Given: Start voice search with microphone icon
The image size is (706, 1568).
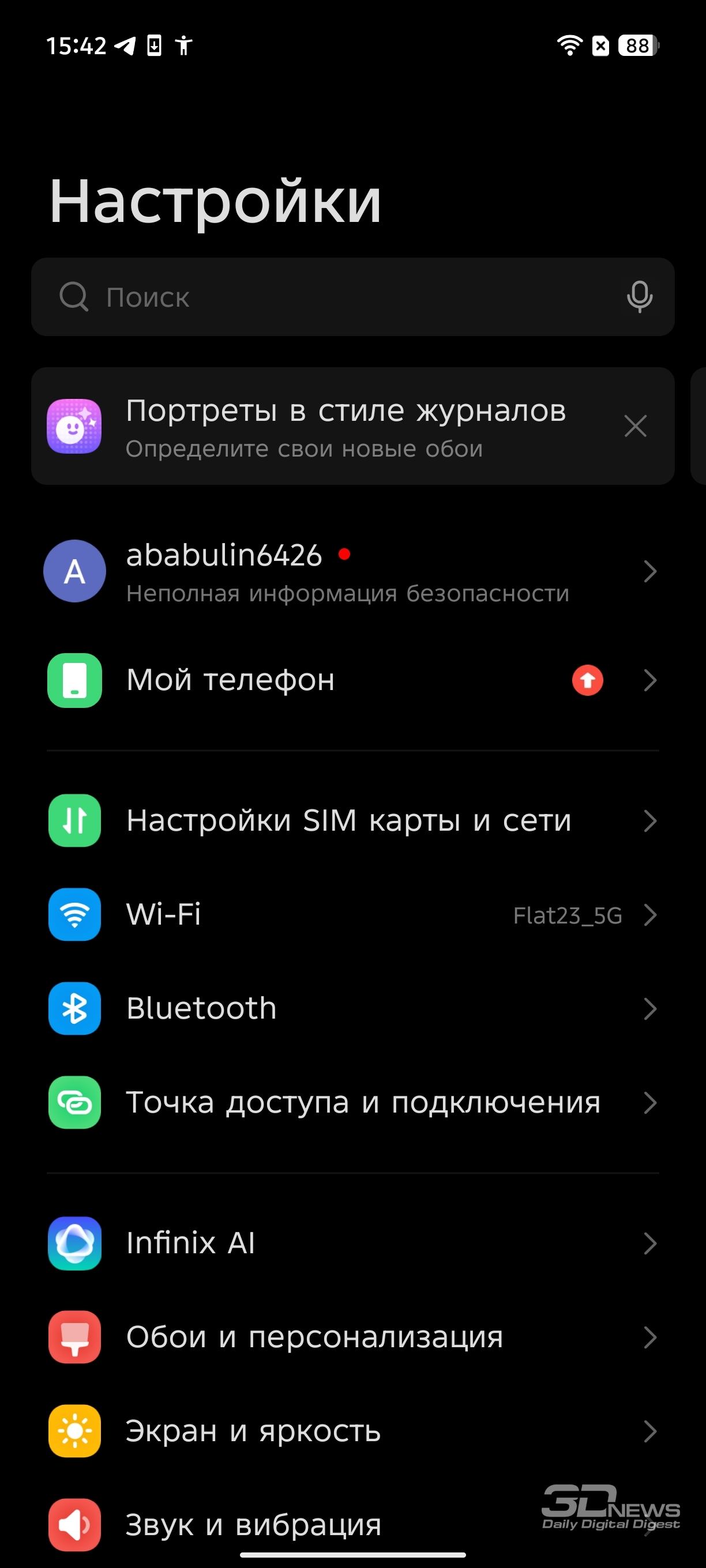Looking at the screenshot, I should pos(640,297).
